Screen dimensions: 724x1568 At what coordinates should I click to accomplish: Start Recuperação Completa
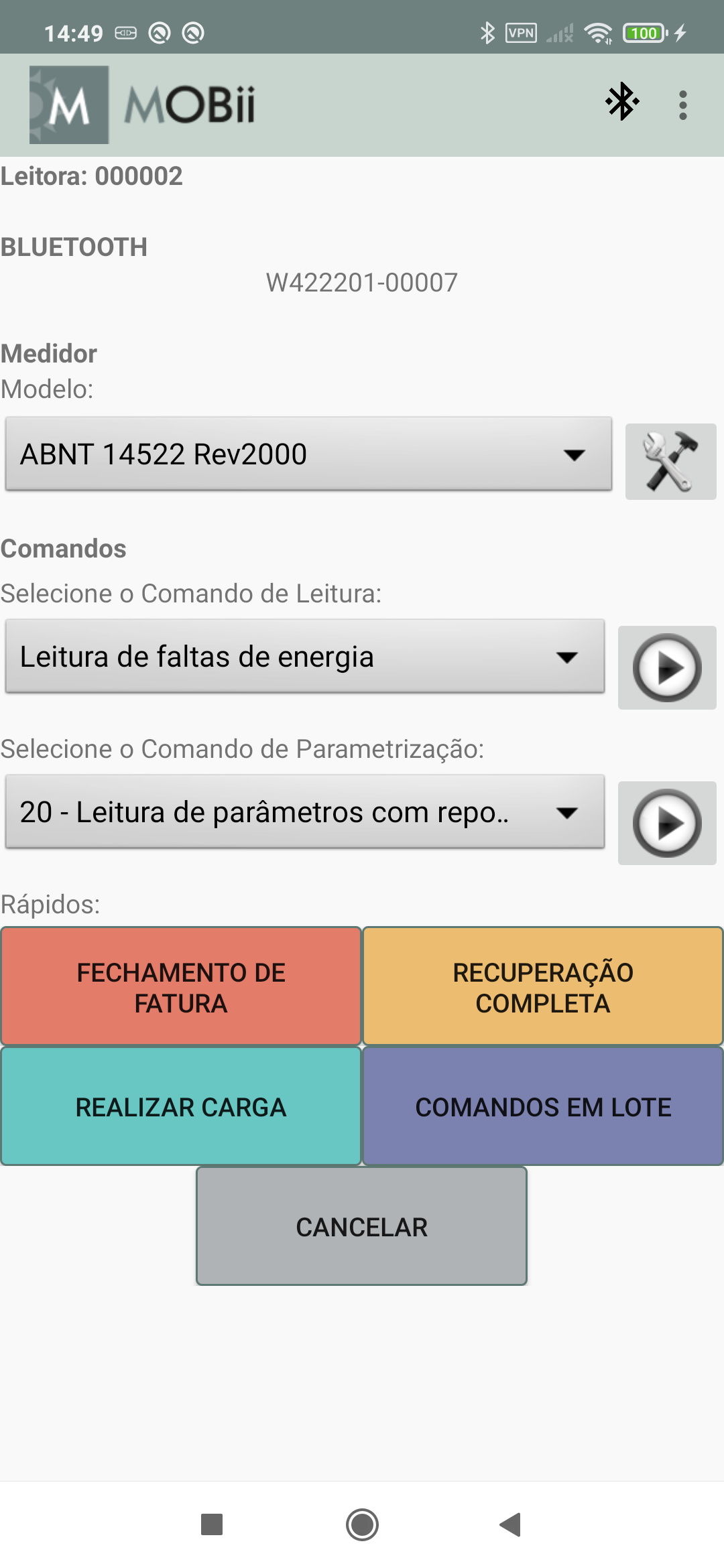coord(543,987)
